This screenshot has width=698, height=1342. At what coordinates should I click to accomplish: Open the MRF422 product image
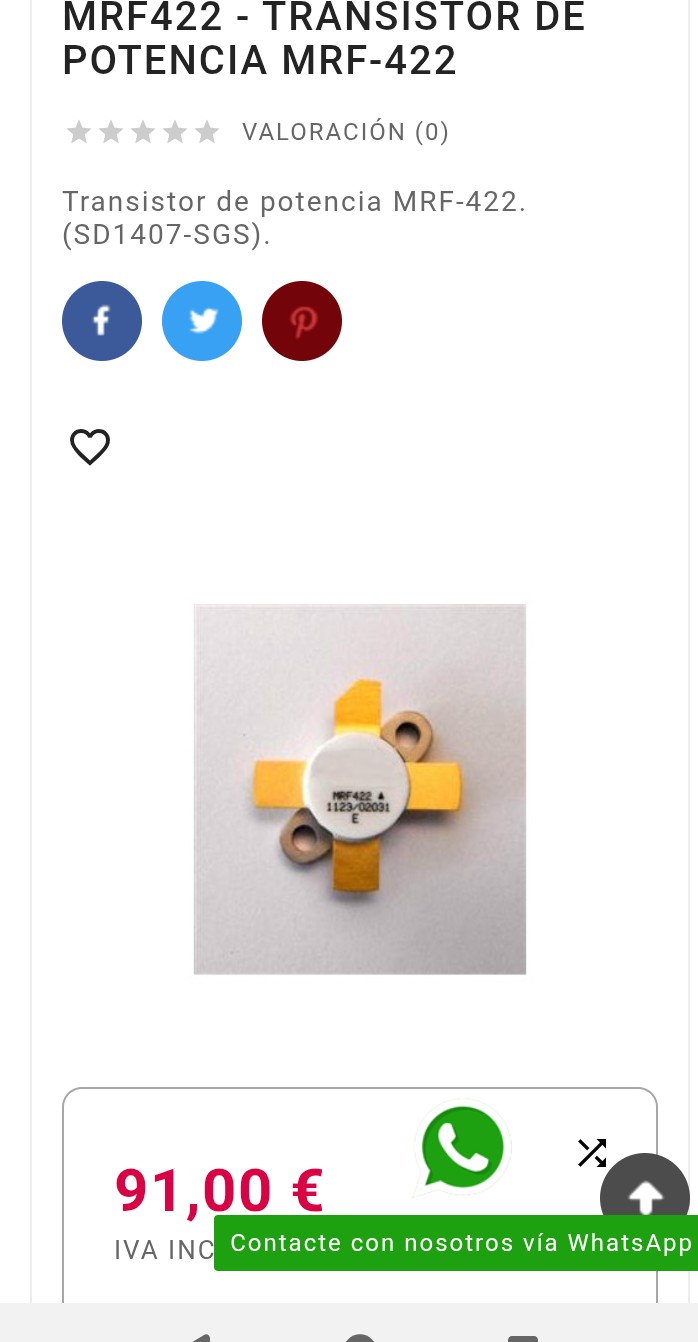[360, 788]
